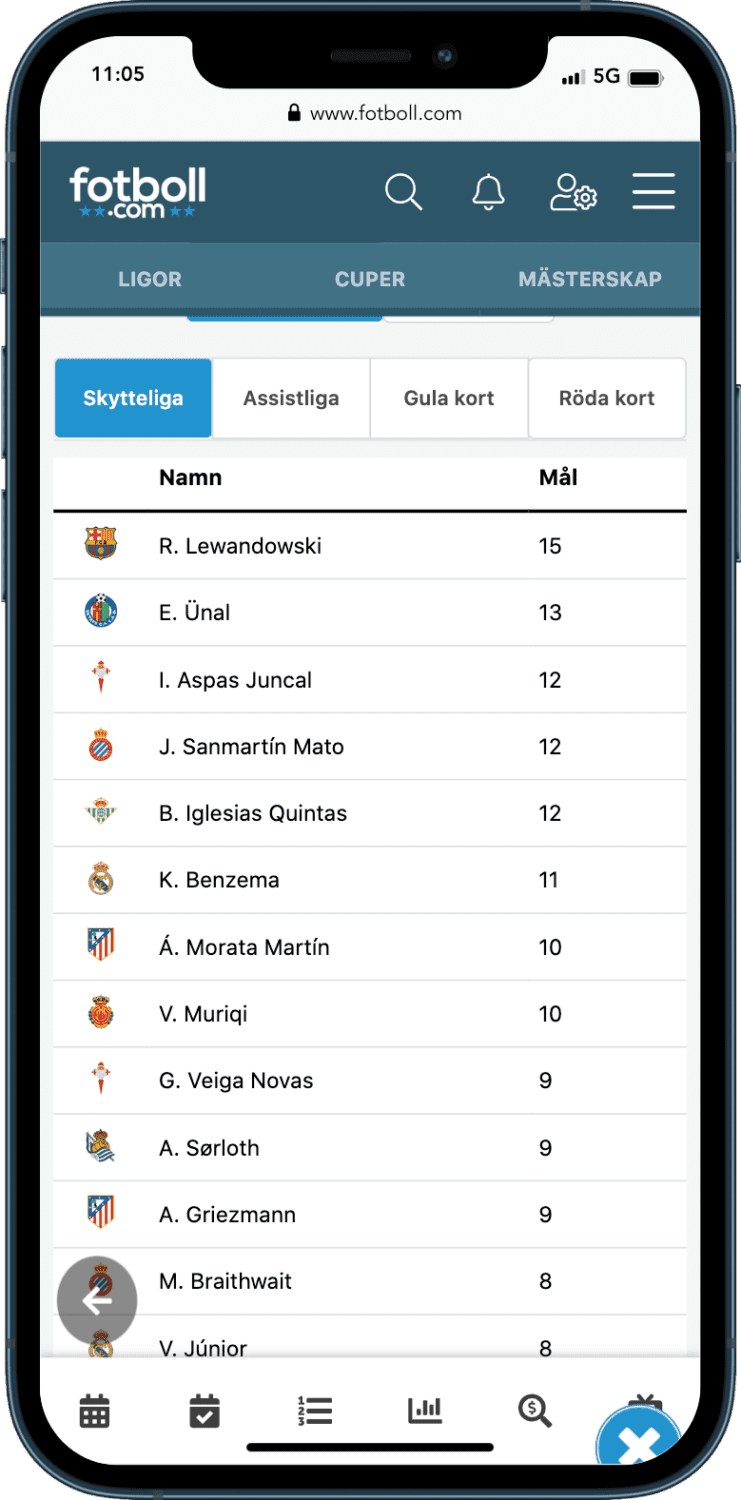Open the user account settings icon
This screenshot has width=741, height=1500.
click(573, 191)
